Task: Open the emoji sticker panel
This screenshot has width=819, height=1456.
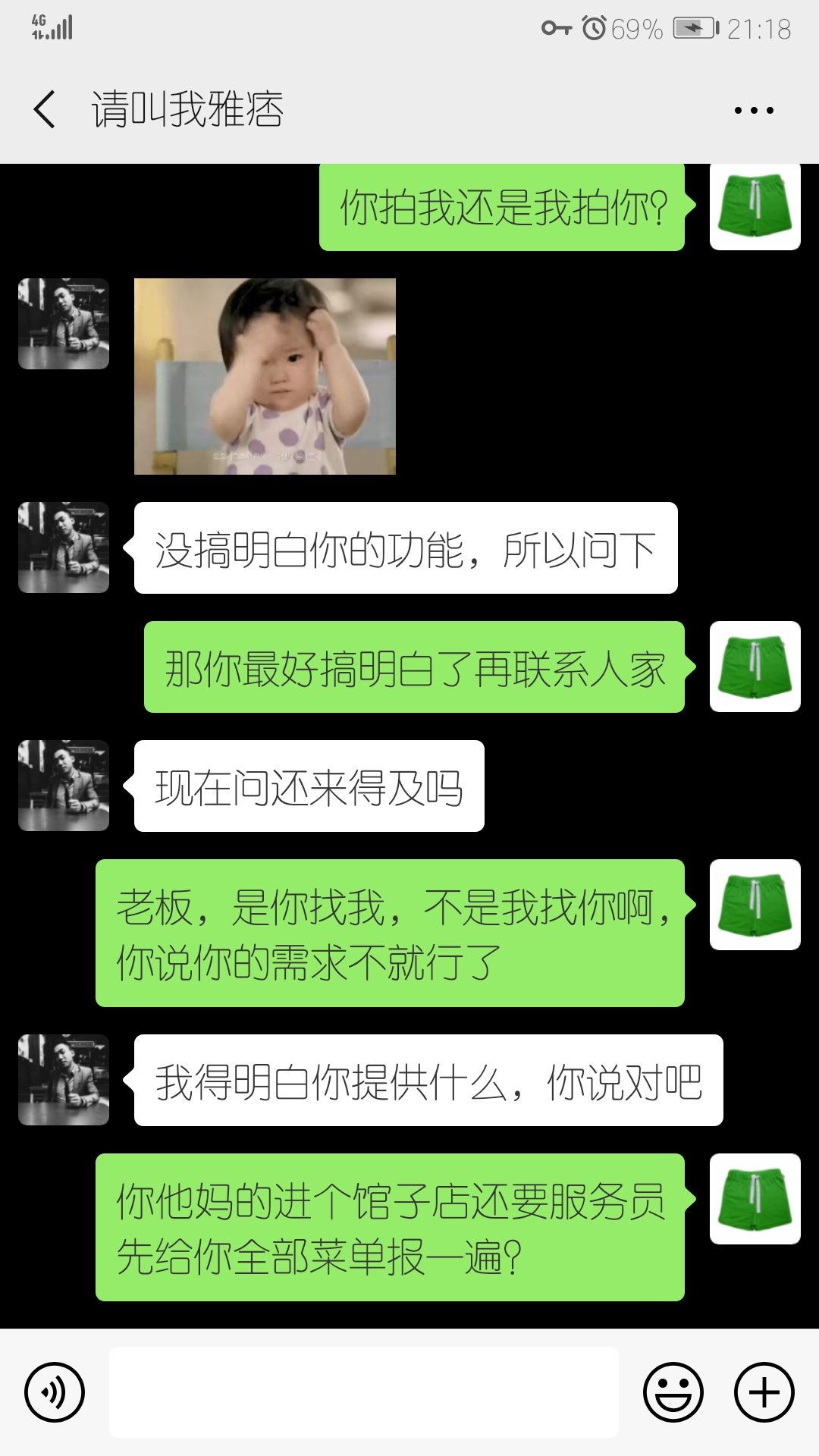Action: (x=673, y=1392)
